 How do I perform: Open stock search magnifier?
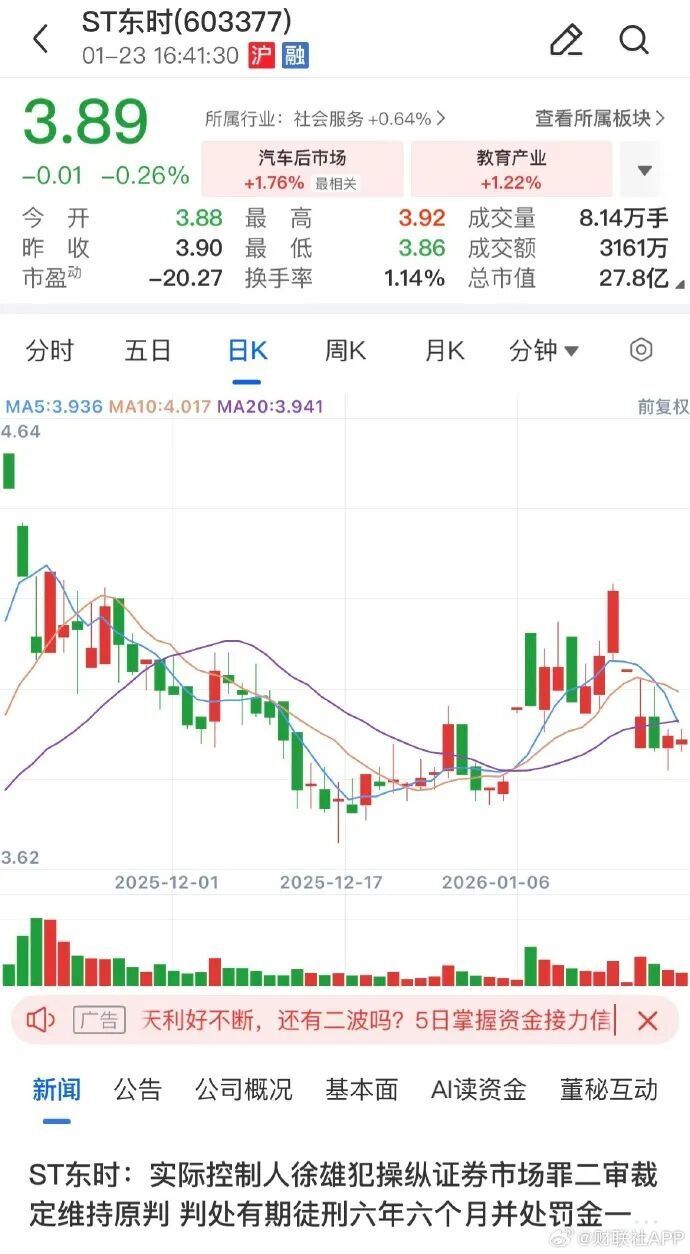click(x=634, y=40)
